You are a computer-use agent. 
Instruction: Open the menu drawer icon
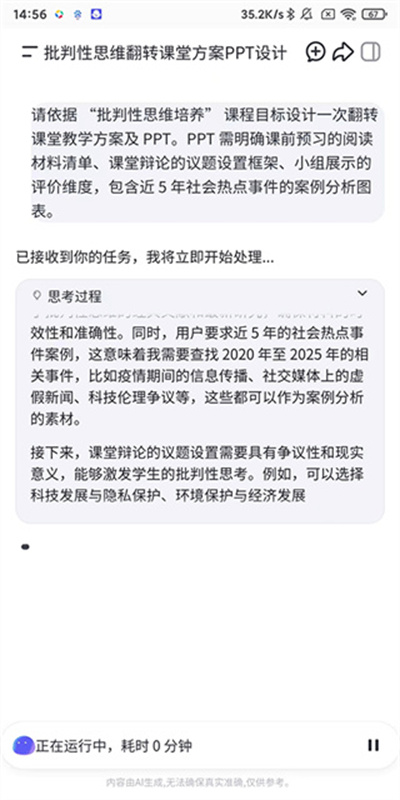pos(30,52)
